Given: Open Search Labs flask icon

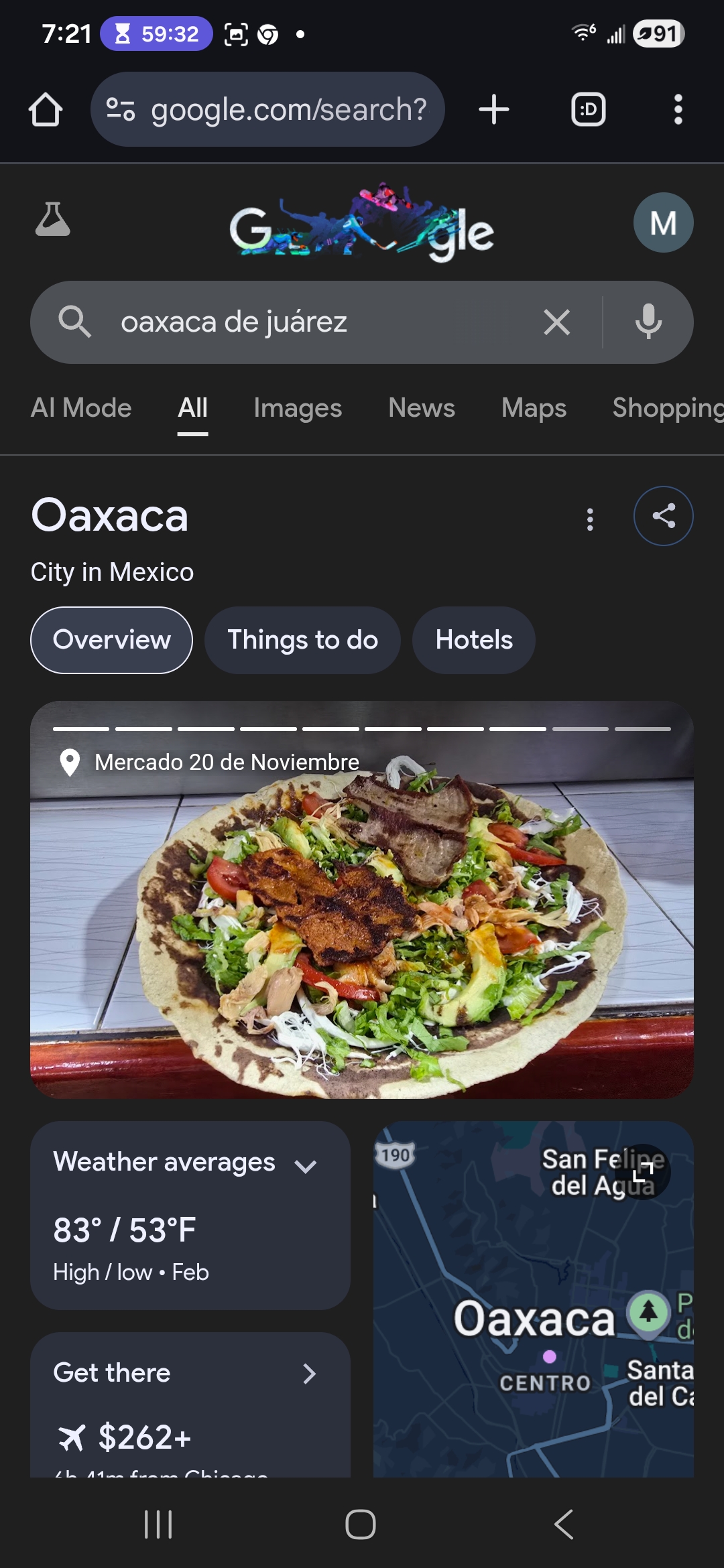Looking at the screenshot, I should click(x=52, y=220).
